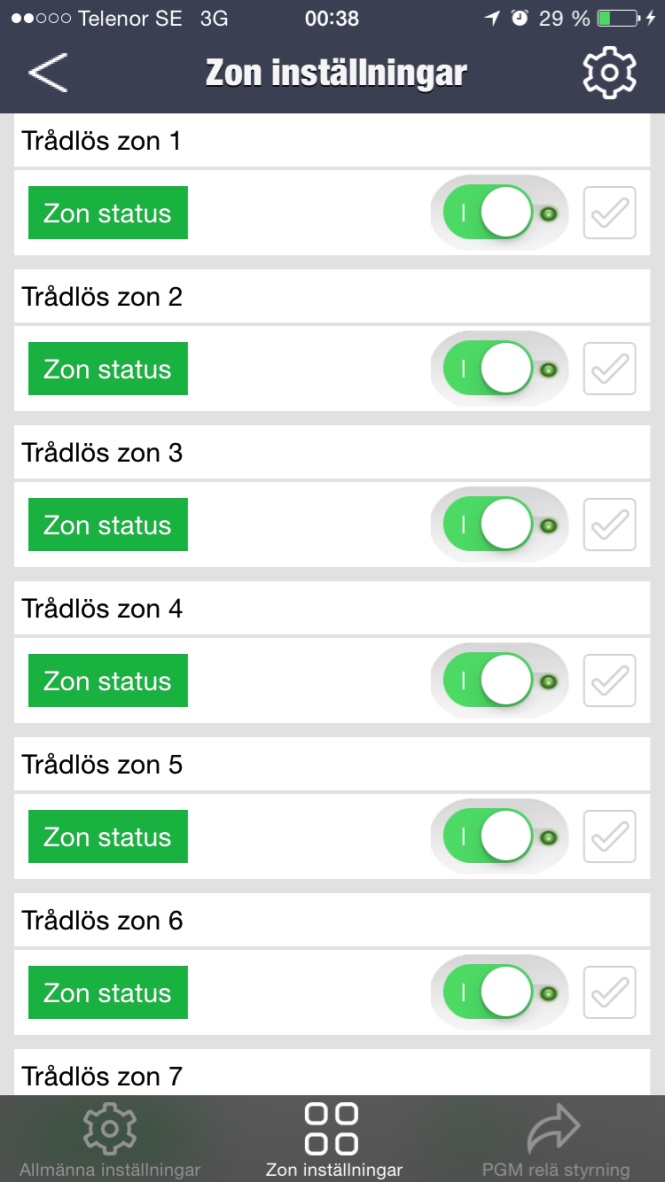This screenshot has height=1182, width=665.
Task: Tap Zon status under Trådlös zon 2
Action: point(108,369)
